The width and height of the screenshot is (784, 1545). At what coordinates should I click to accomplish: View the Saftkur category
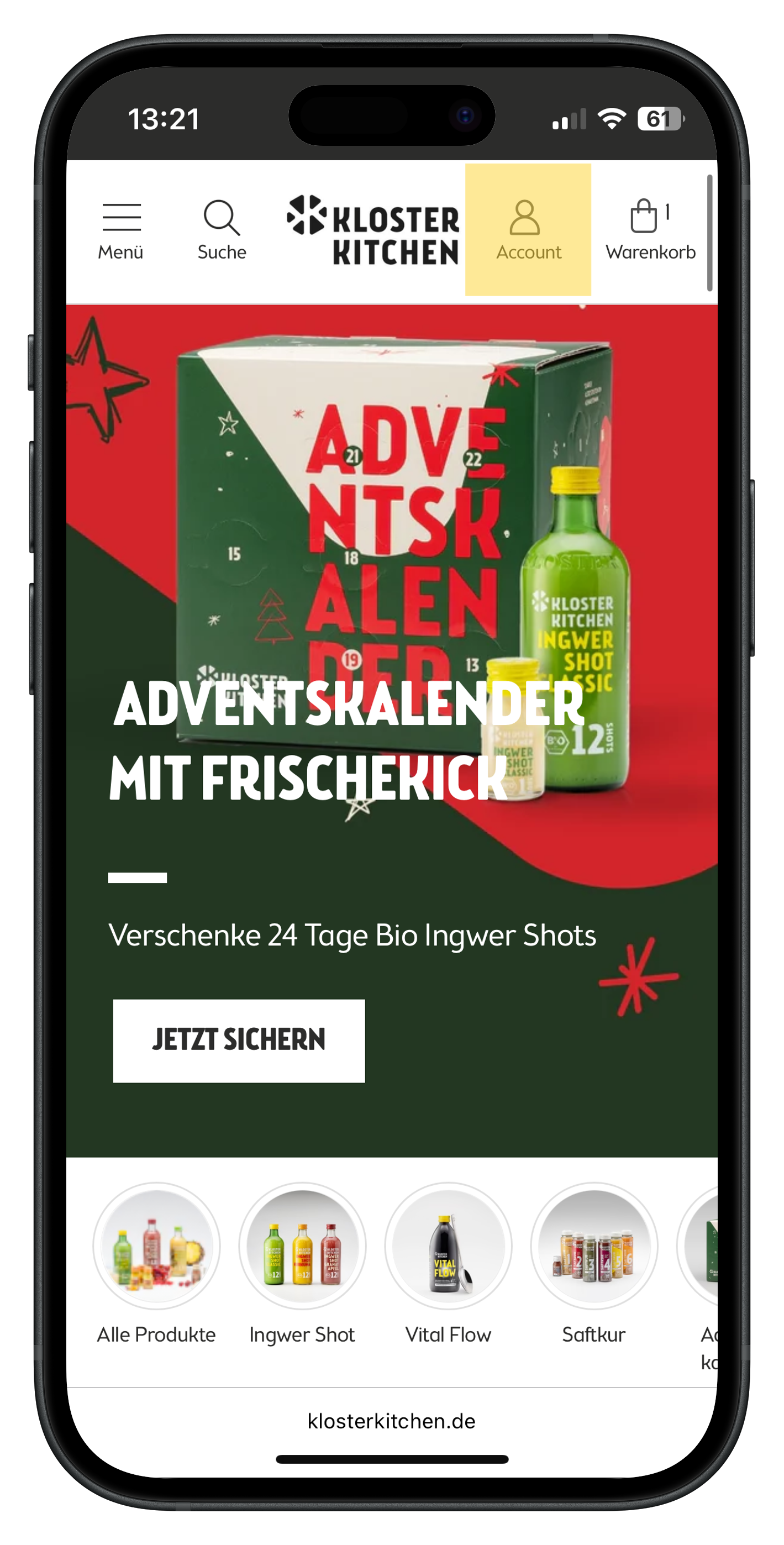pos(594,1263)
